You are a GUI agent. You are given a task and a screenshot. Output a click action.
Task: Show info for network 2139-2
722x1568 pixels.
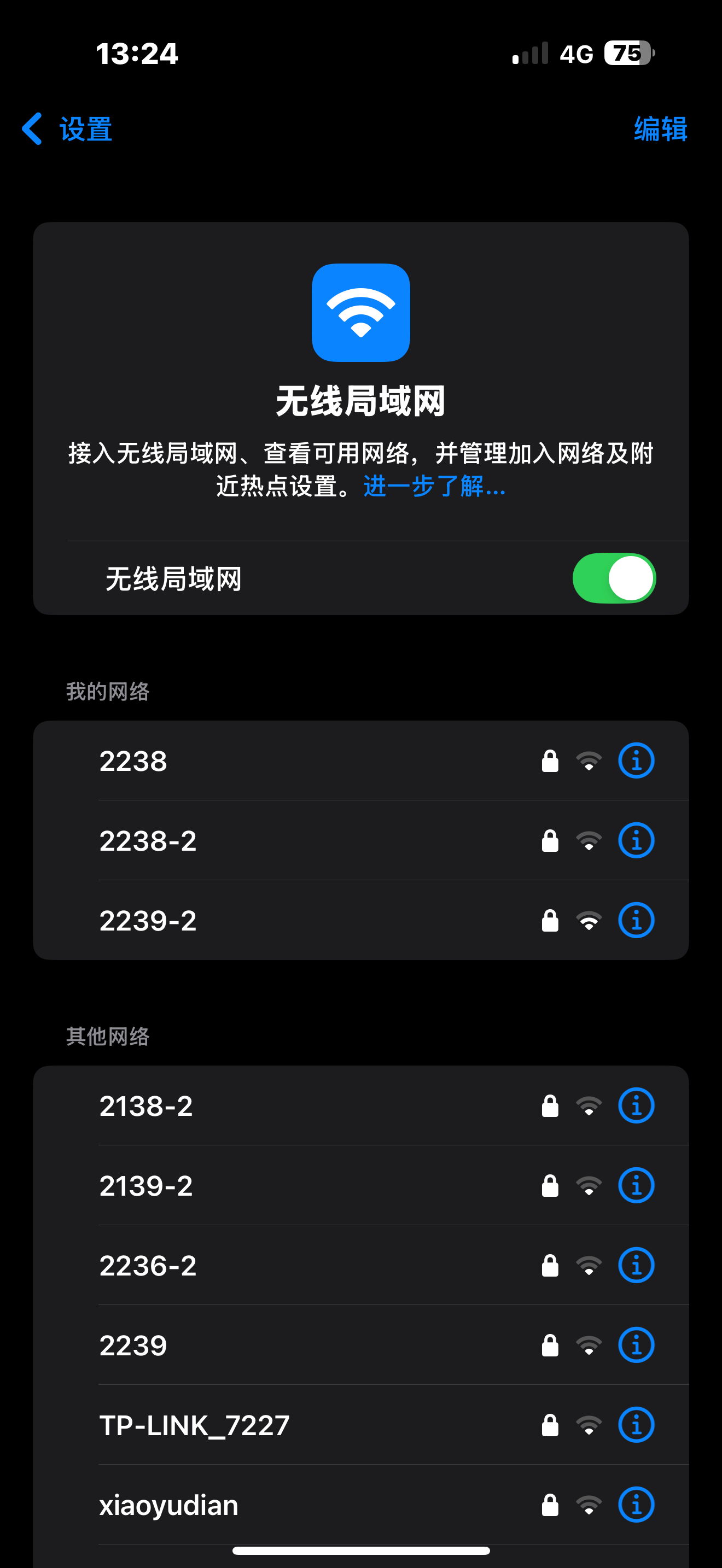point(636,1186)
